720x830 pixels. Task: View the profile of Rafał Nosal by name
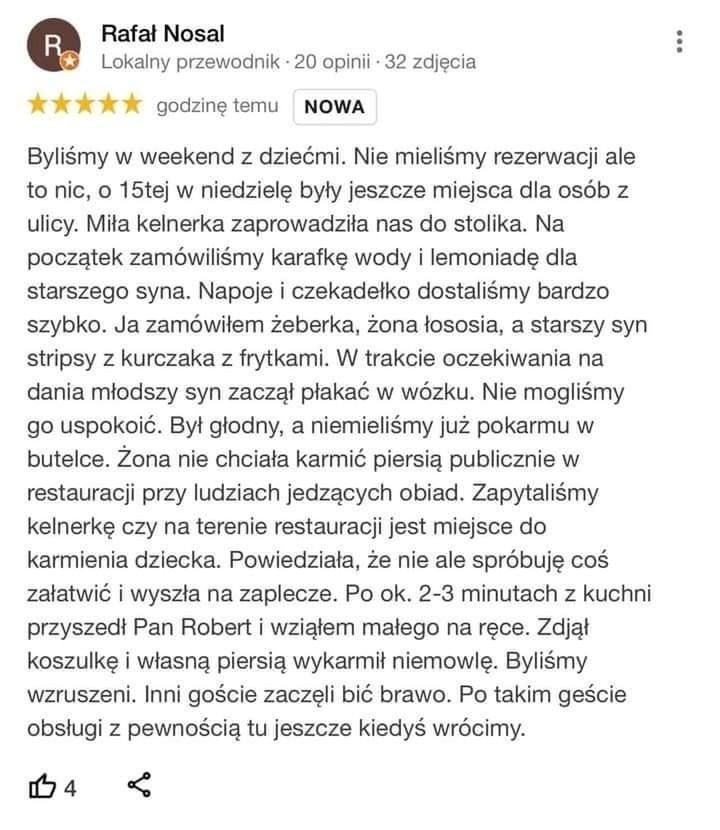click(163, 34)
